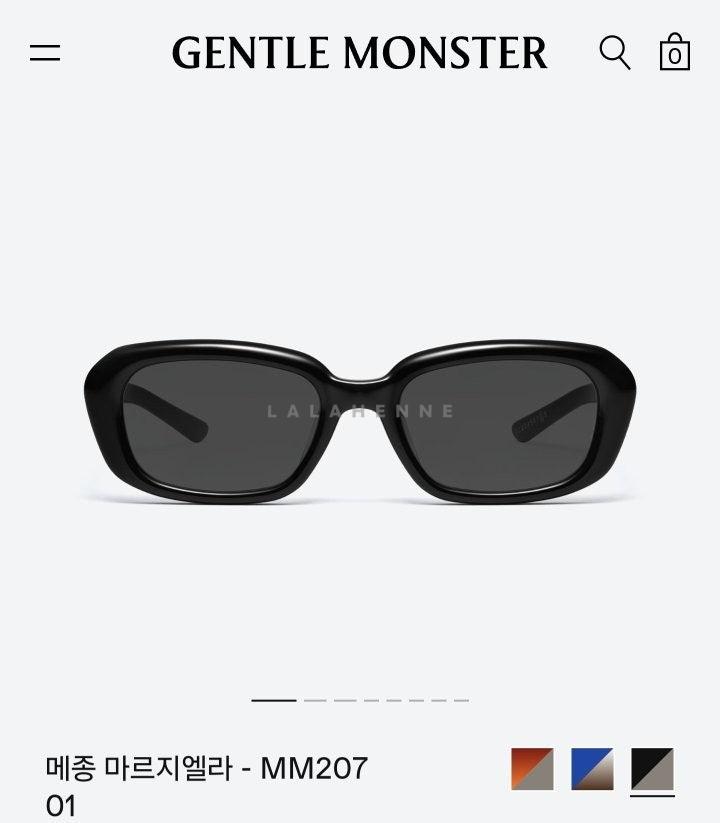The height and width of the screenshot is (823, 720).
Task: Select the orange and grey color swatch
Action: (x=532, y=769)
